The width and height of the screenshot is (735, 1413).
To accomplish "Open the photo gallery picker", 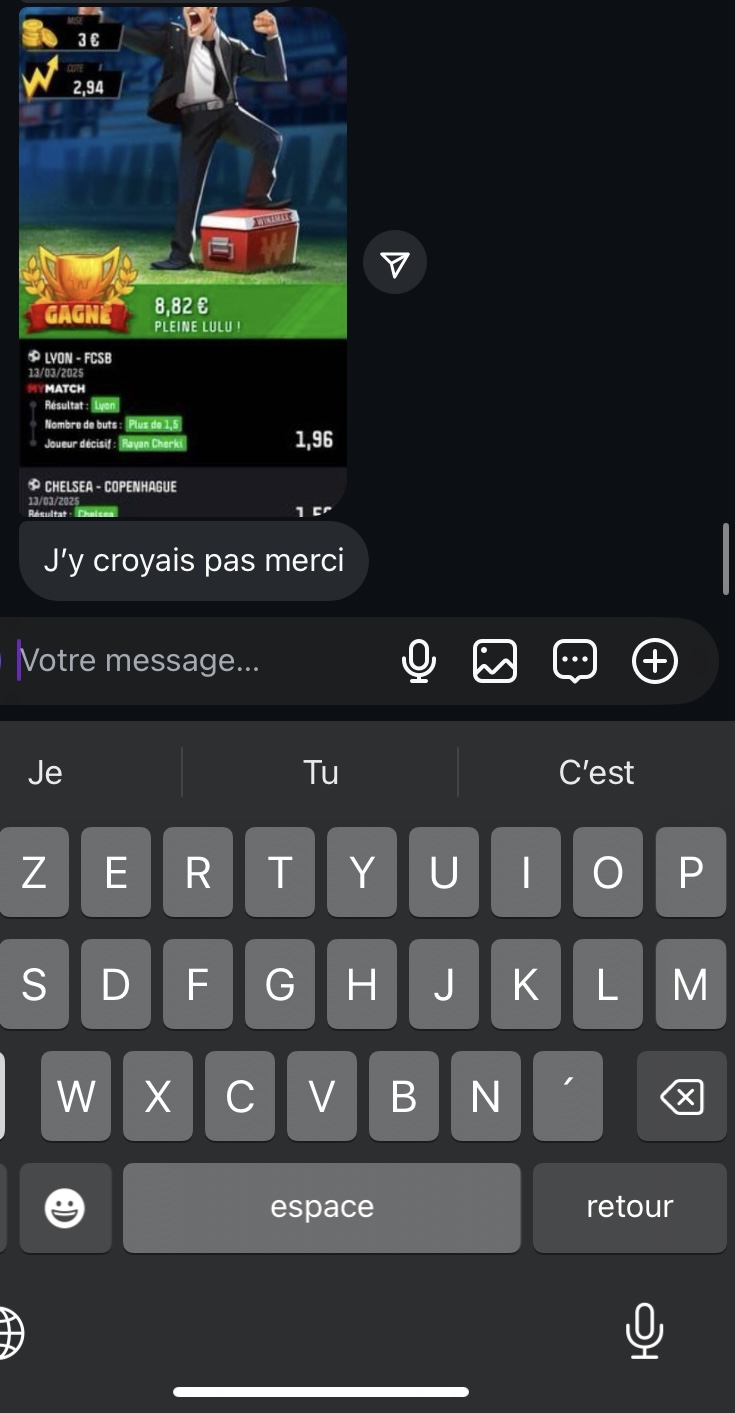I will (x=495, y=661).
